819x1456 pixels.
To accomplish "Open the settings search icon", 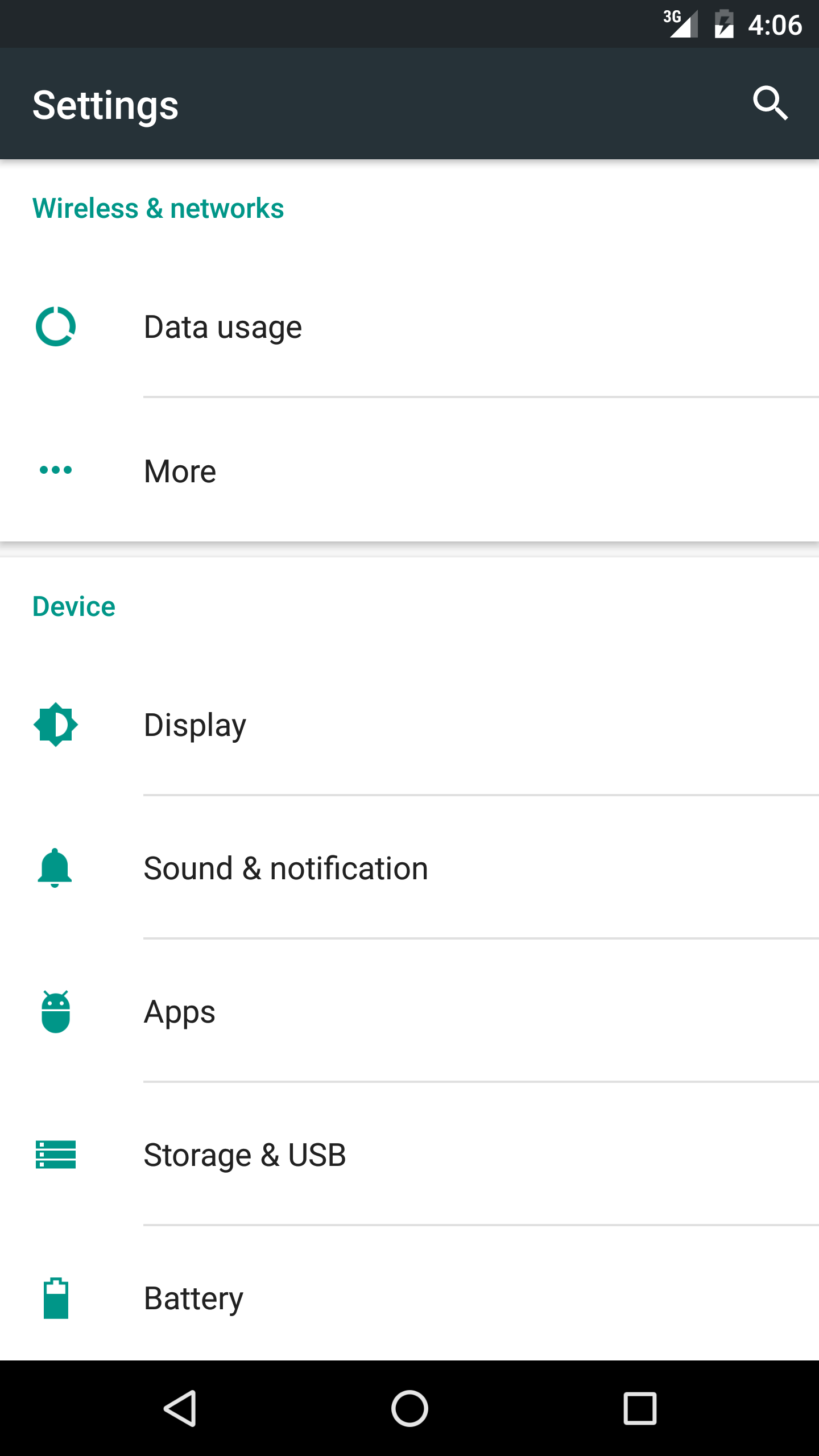I will 770,104.
